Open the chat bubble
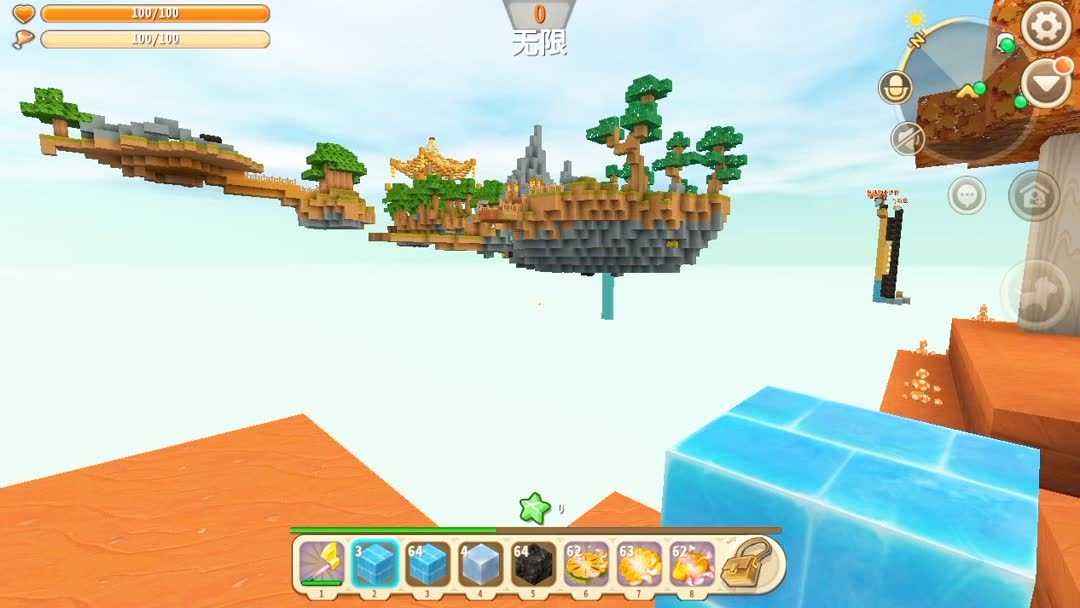 click(x=966, y=195)
